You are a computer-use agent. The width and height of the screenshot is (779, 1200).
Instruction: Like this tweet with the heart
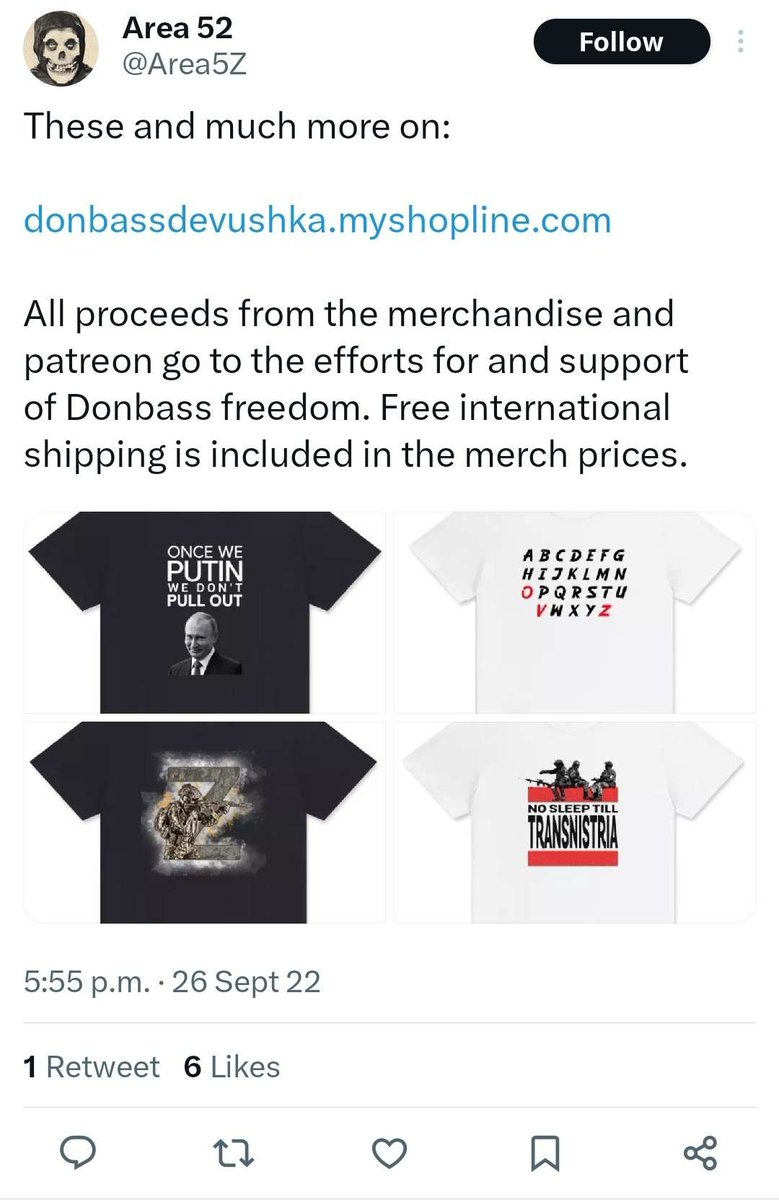click(389, 1154)
